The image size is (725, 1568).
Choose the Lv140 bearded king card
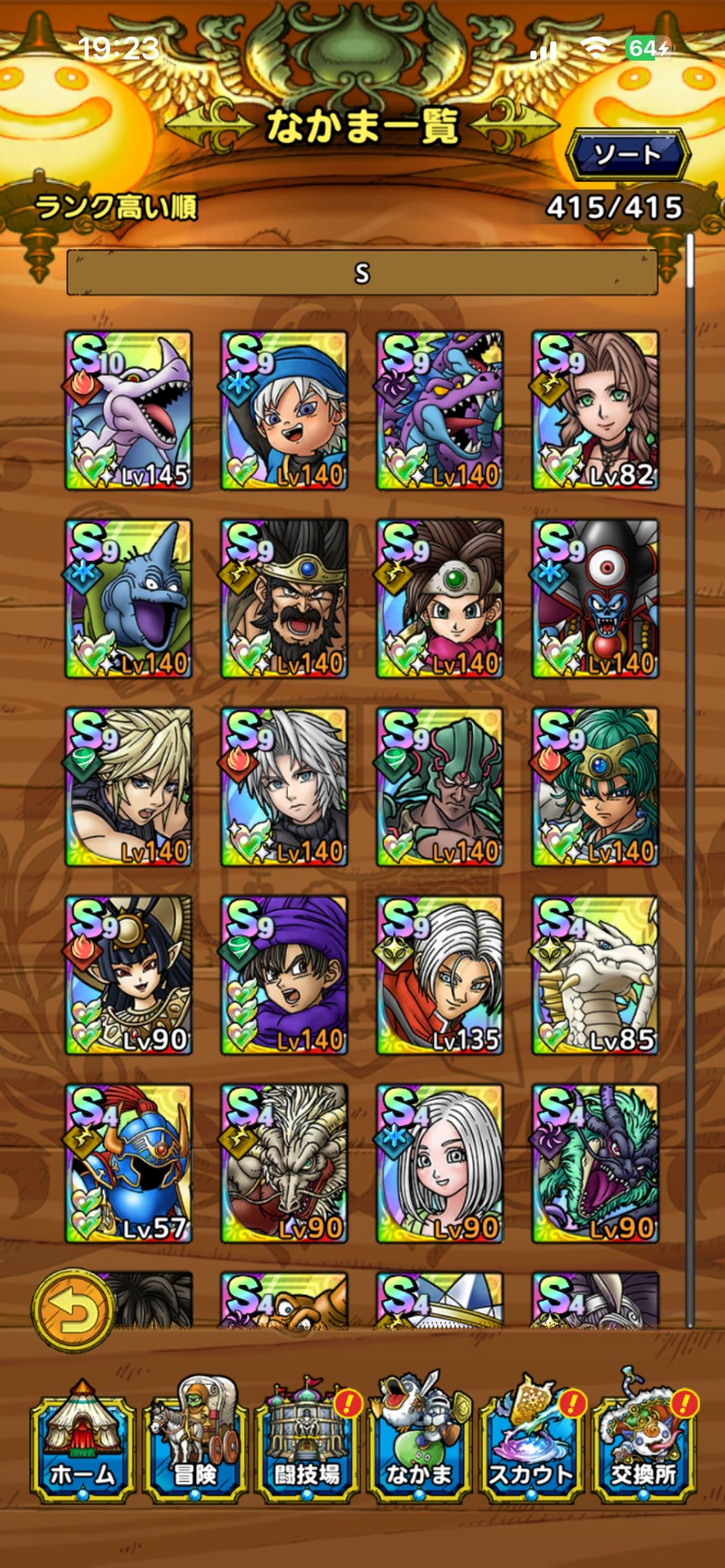pos(284,599)
